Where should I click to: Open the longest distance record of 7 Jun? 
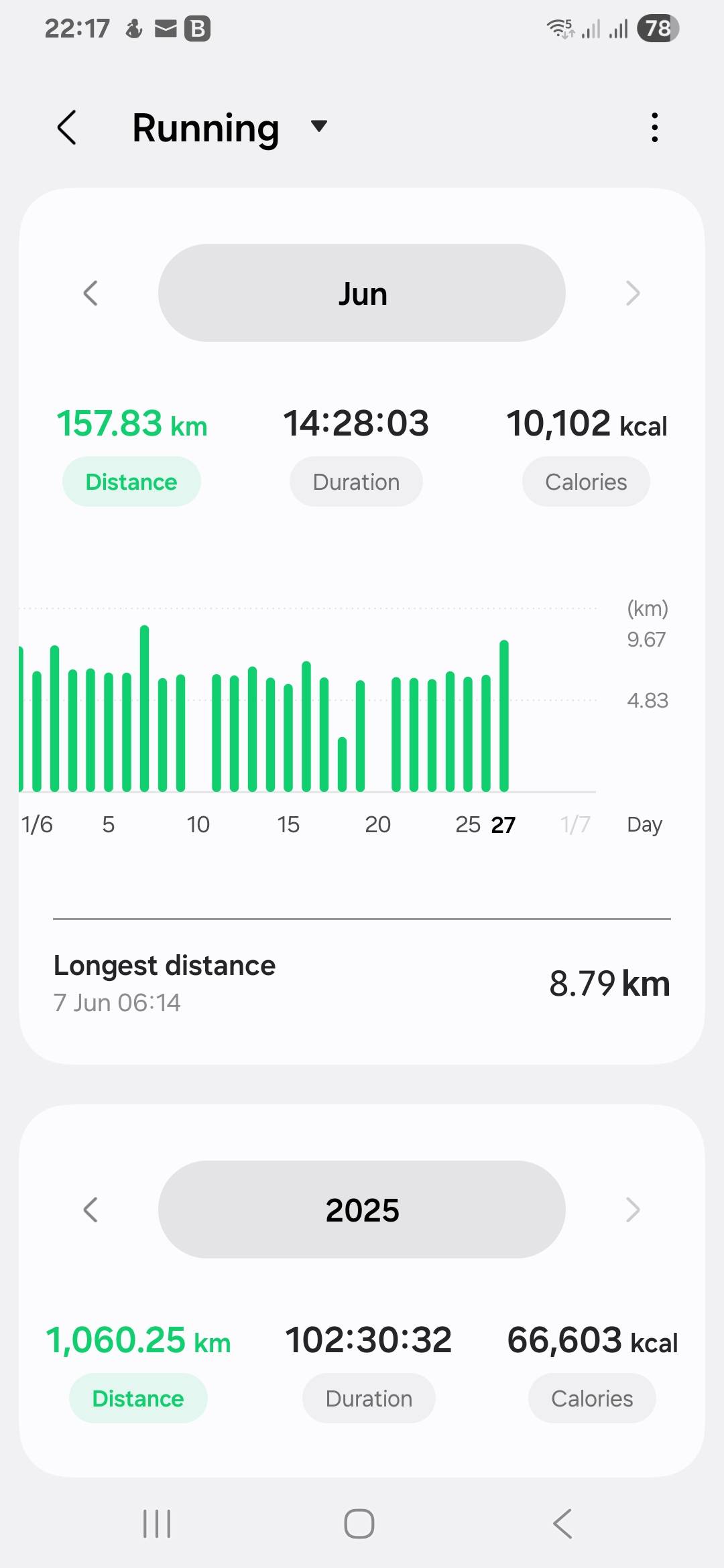[362, 983]
